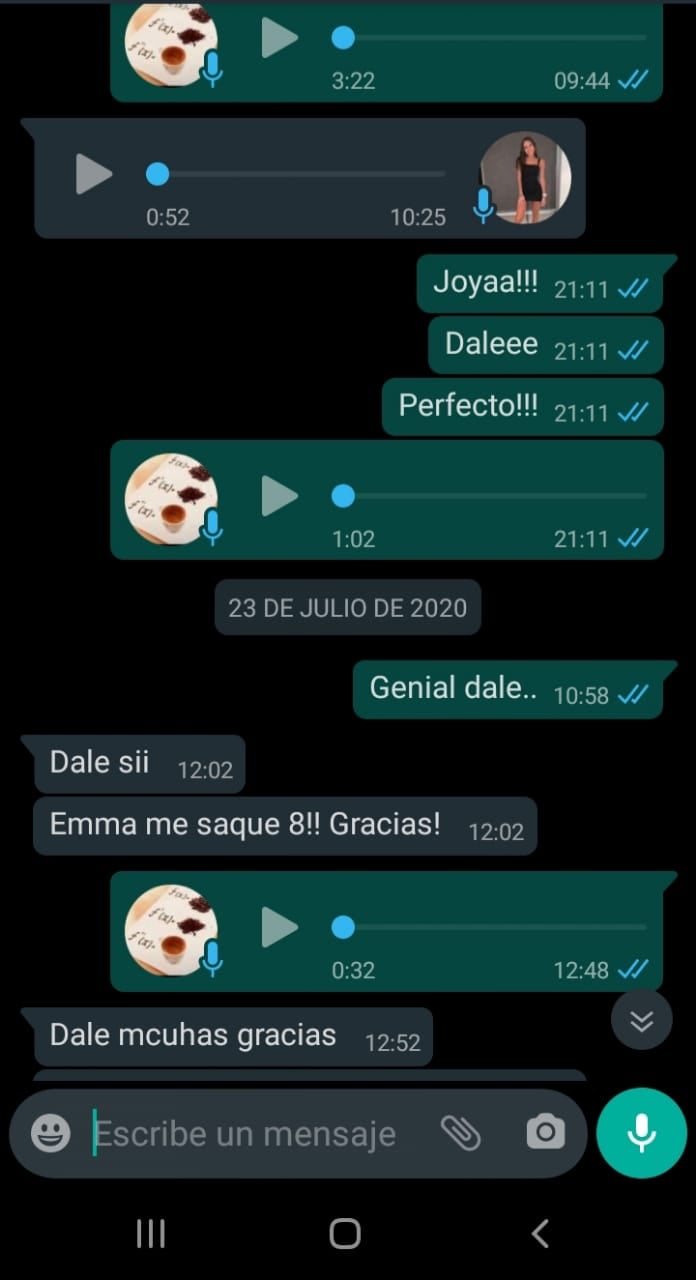Tap the microphone record button
This screenshot has width=696, height=1280.
click(641, 1133)
